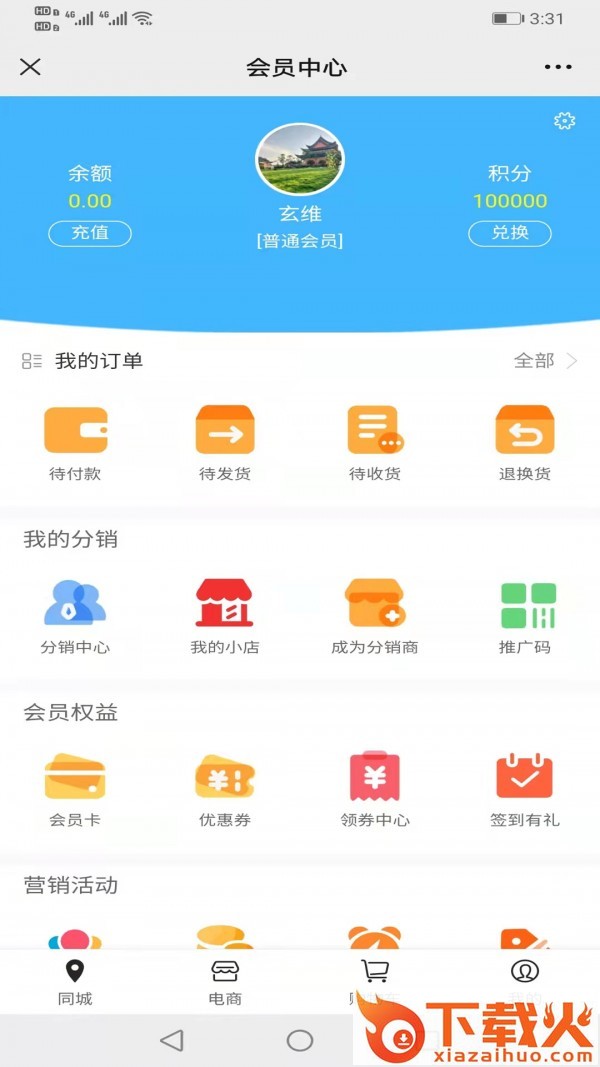The height and width of the screenshot is (1067, 600).
Task: Tap the 兑换 points exchange button
Action: click(x=510, y=233)
